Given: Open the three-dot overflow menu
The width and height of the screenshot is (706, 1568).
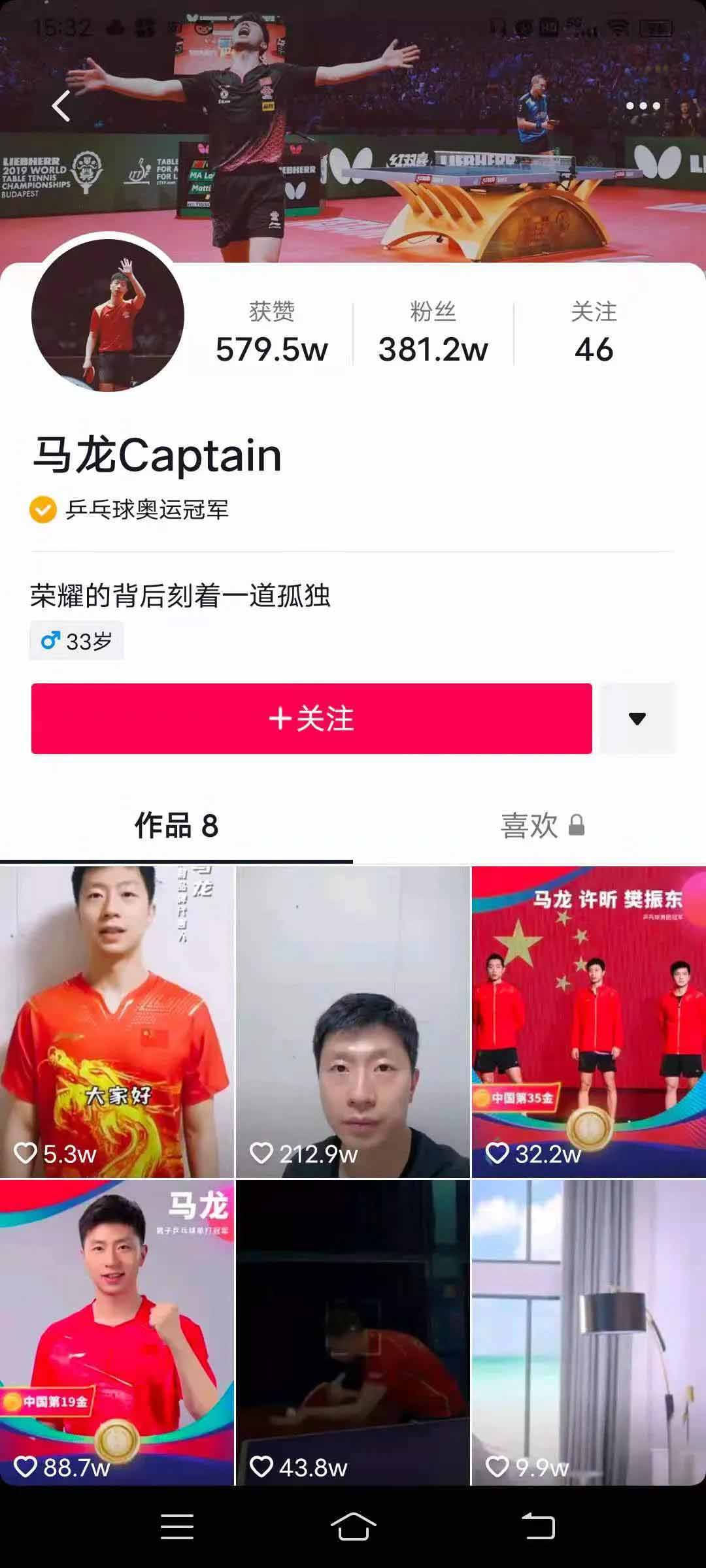Looking at the screenshot, I should (x=643, y=106).
